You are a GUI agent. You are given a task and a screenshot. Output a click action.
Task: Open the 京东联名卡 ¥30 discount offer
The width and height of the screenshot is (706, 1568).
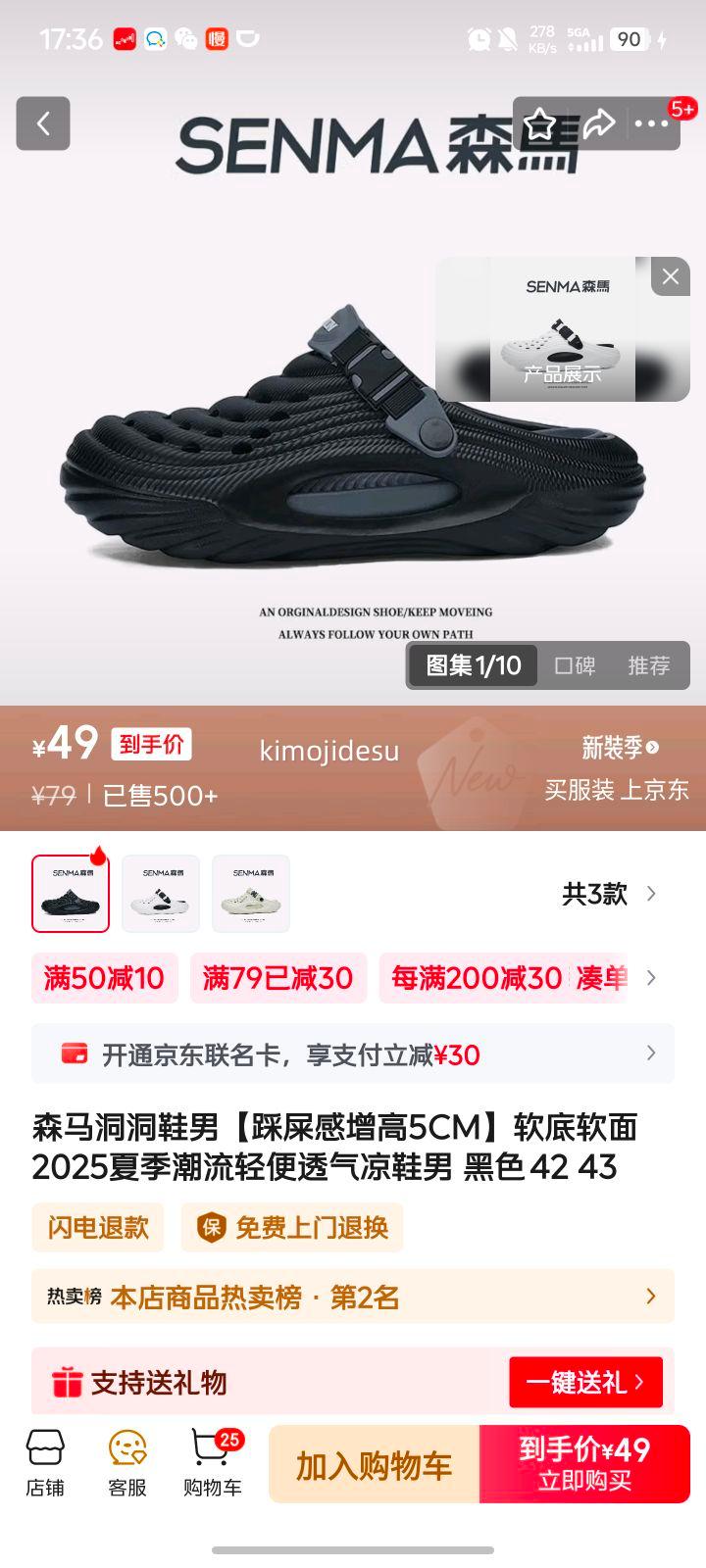(x=353, y=1054)
